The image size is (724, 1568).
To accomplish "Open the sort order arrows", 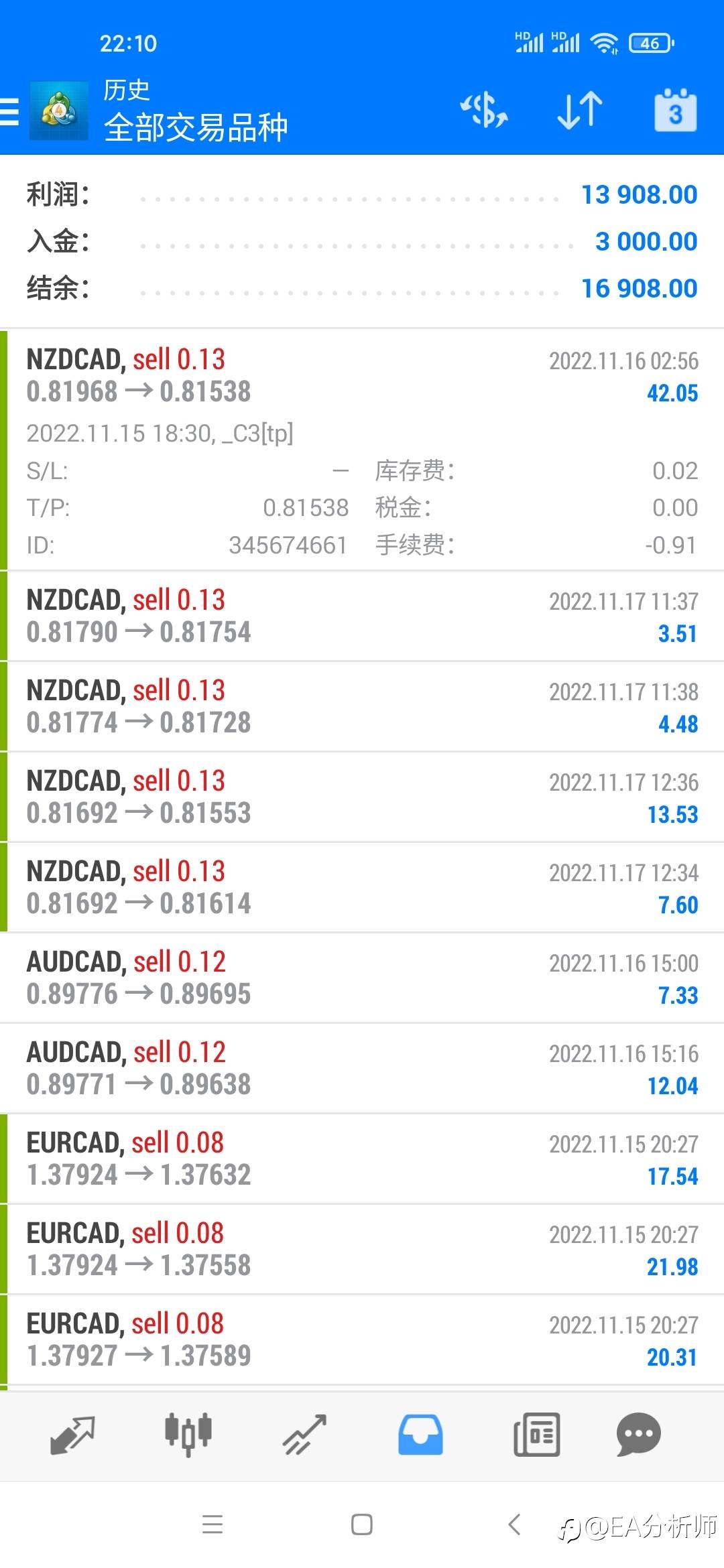I will point(580,111).
